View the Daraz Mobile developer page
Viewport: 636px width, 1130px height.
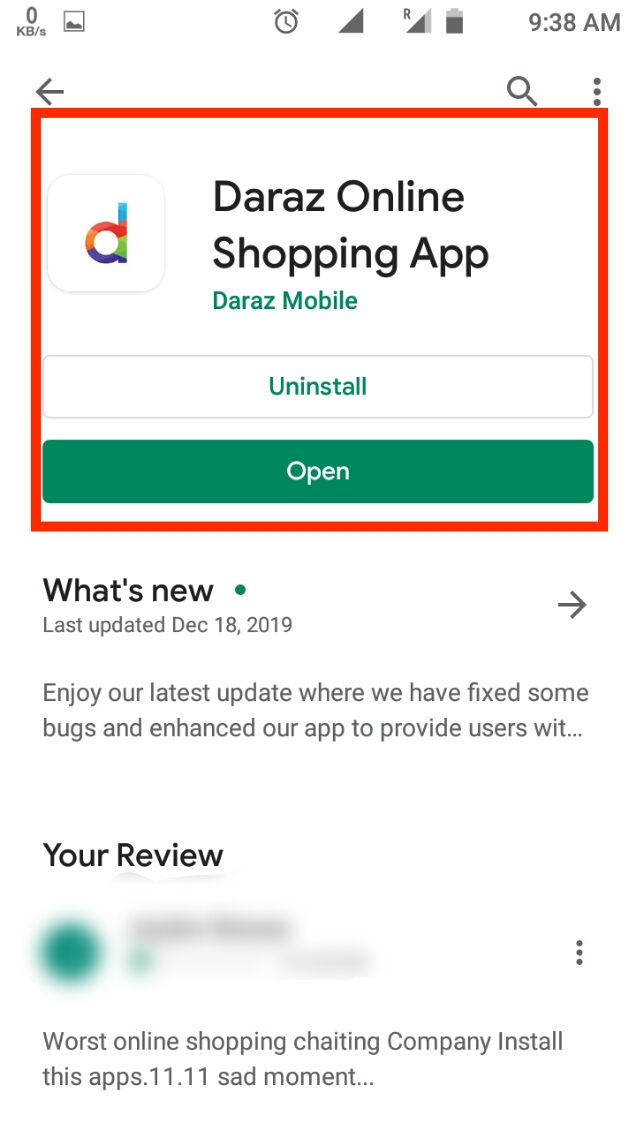click(x=285, y=300)
